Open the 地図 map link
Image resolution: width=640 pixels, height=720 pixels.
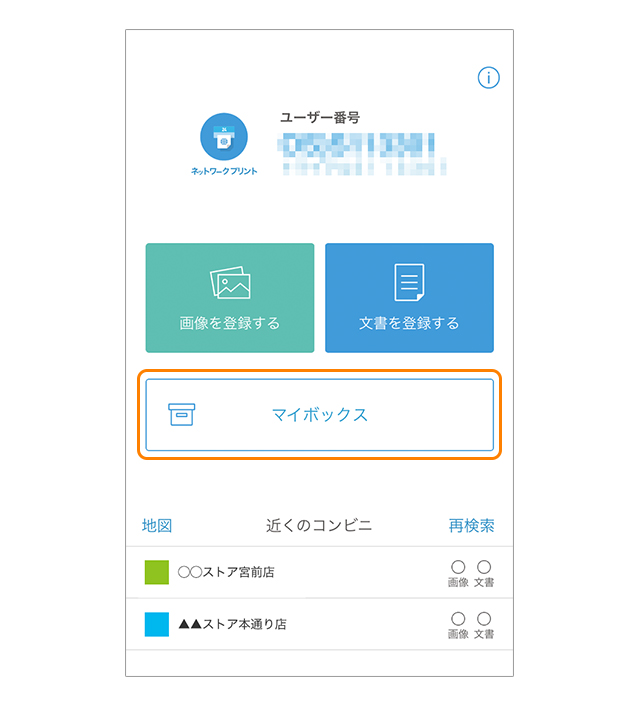click(157, 525)
